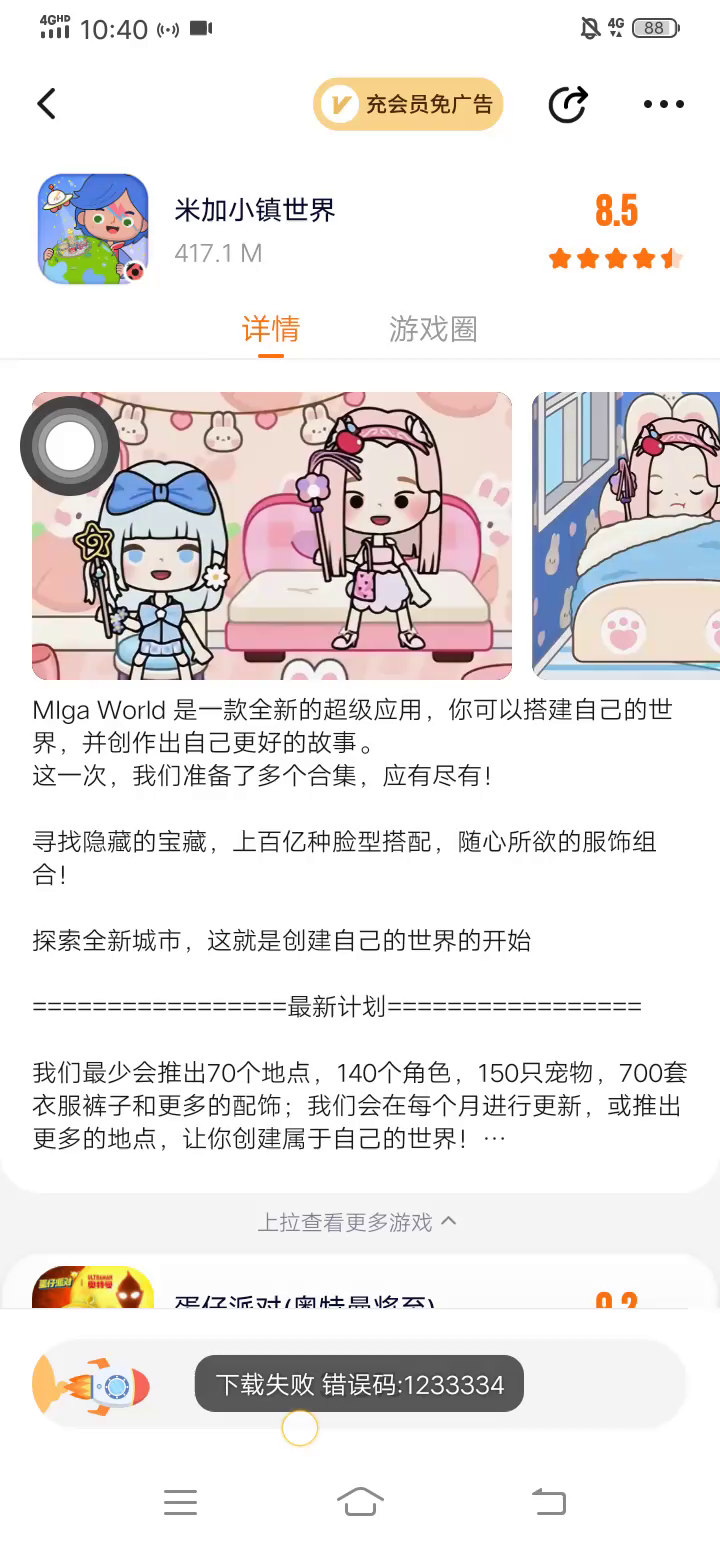Viewport: 720px width, 1544px height.
Task: Go to the home screen
Action: click(360, 1502)
